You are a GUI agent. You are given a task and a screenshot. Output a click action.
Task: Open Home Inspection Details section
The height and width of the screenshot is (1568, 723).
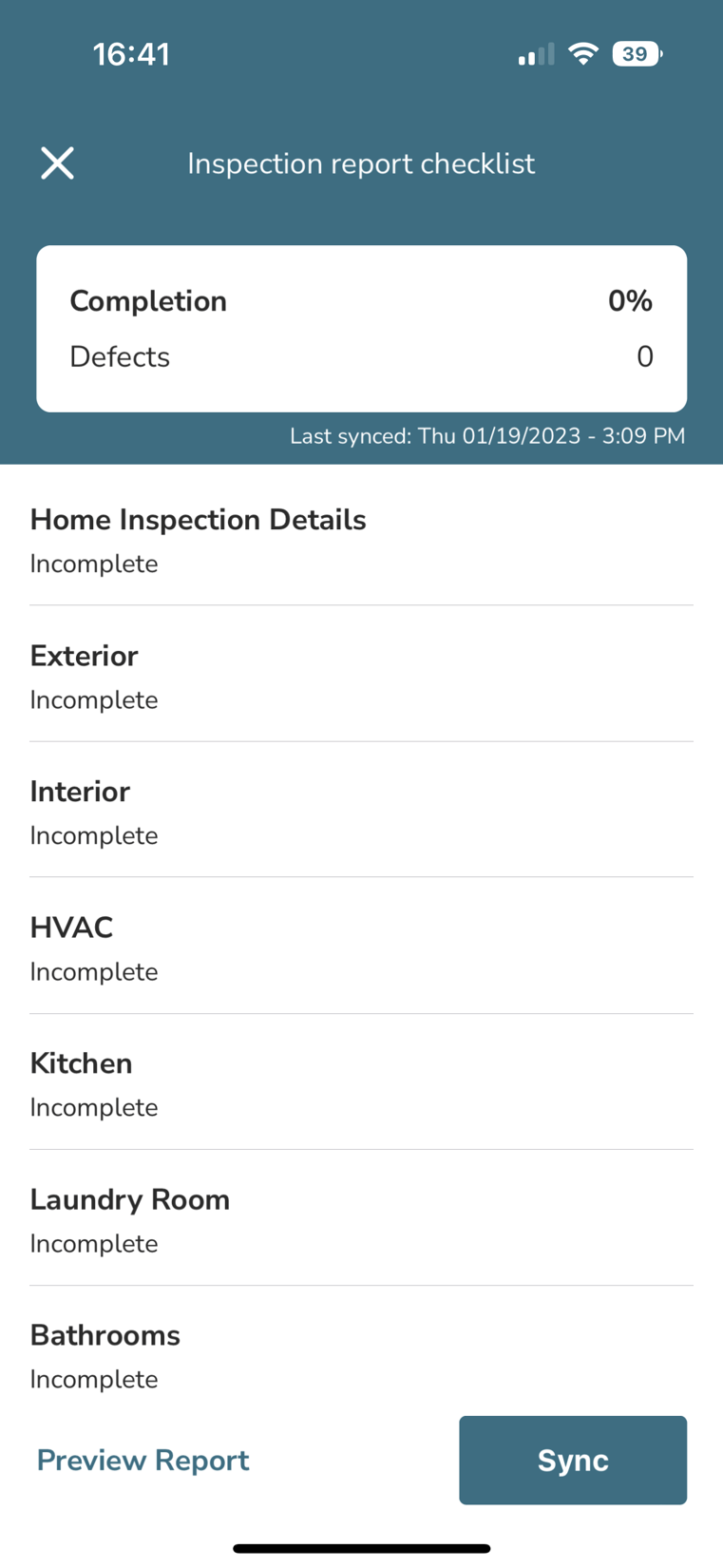(361, 540)
